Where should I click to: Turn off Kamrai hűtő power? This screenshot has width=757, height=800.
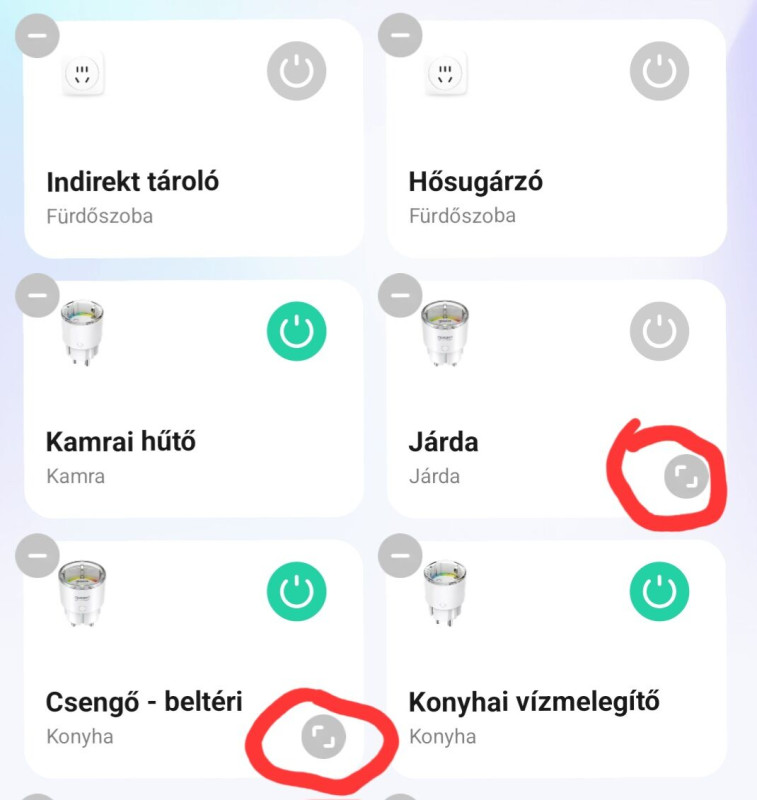pos(297,332)
